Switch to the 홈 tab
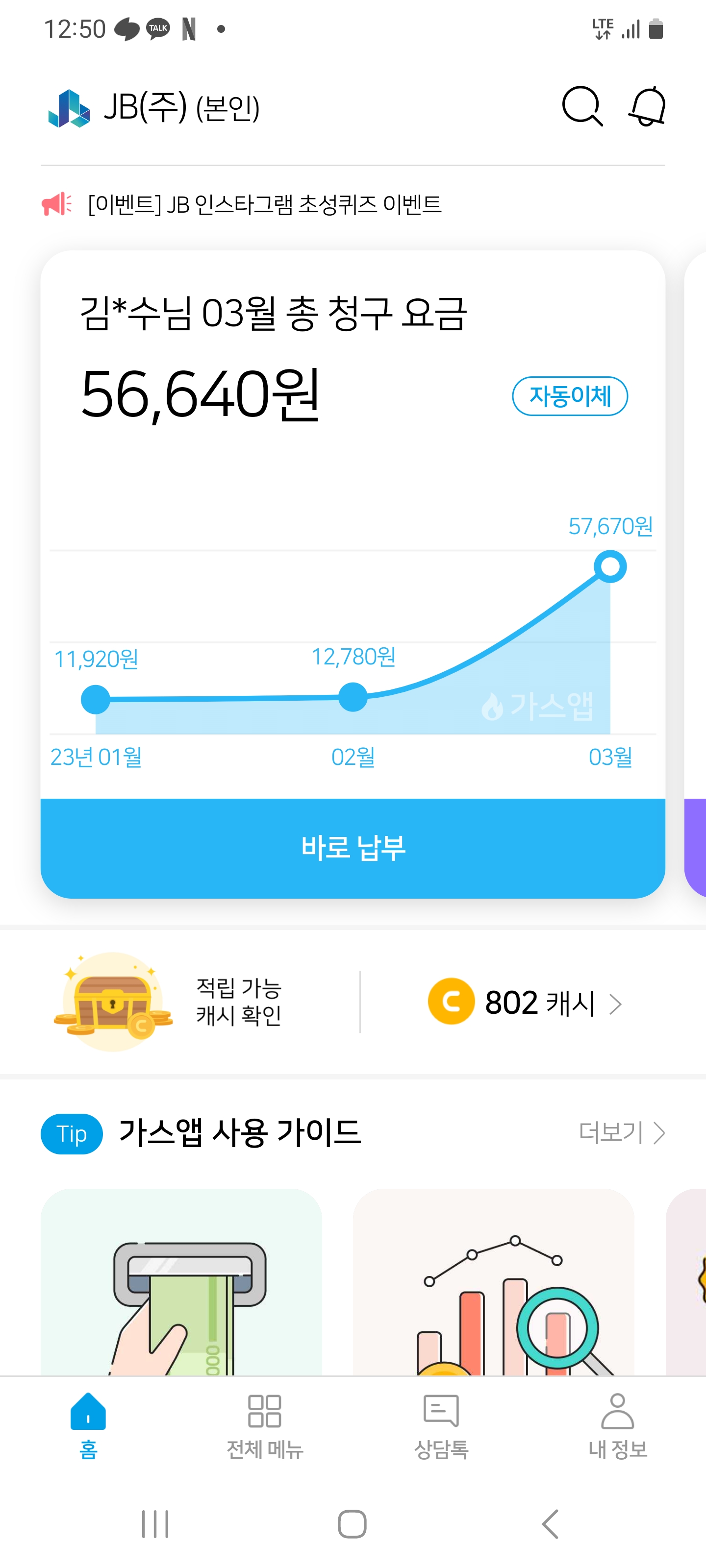 click(x=88, y=1425)
